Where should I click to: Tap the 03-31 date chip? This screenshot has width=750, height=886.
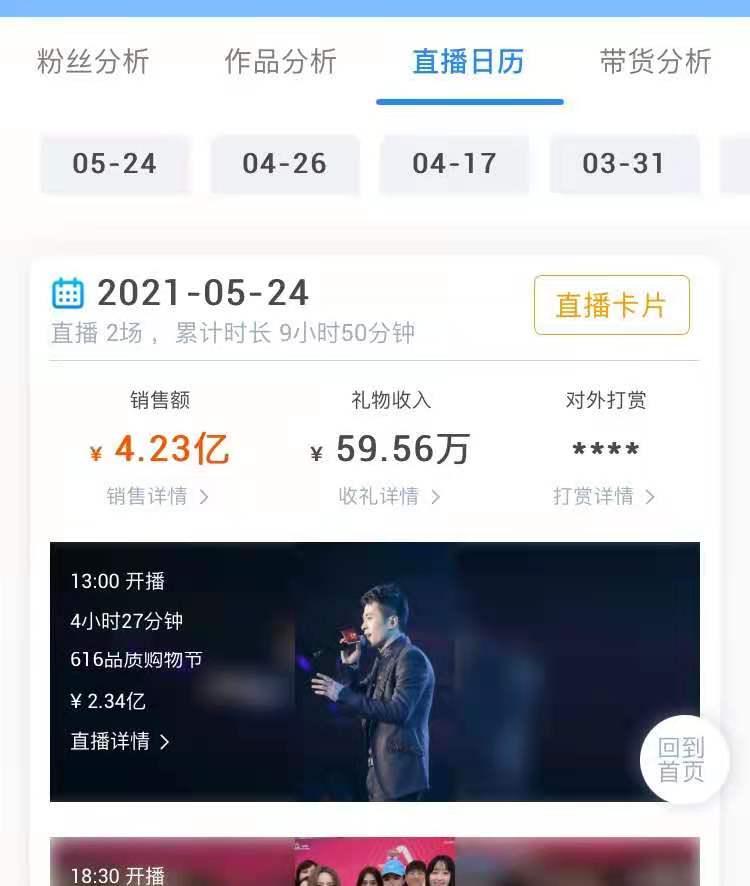624,164
